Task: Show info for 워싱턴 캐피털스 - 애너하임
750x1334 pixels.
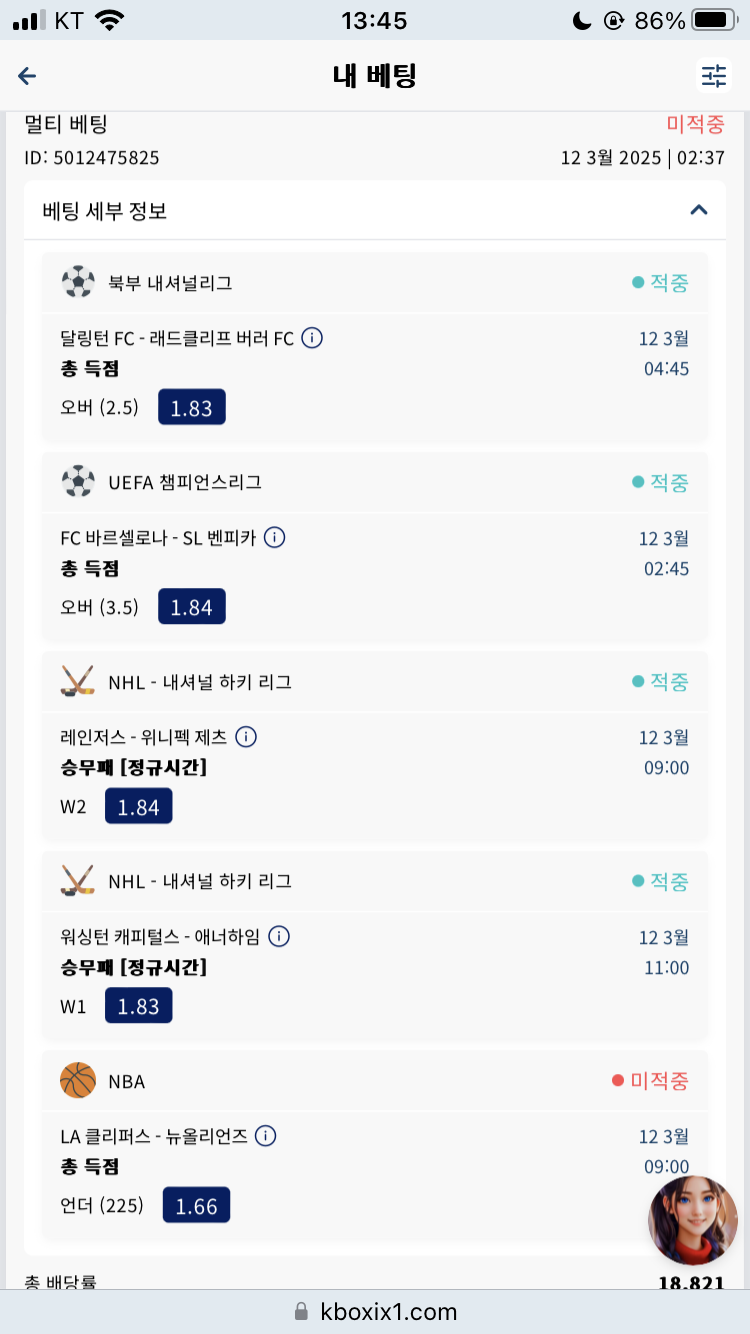Action: (x=279, y=937)
